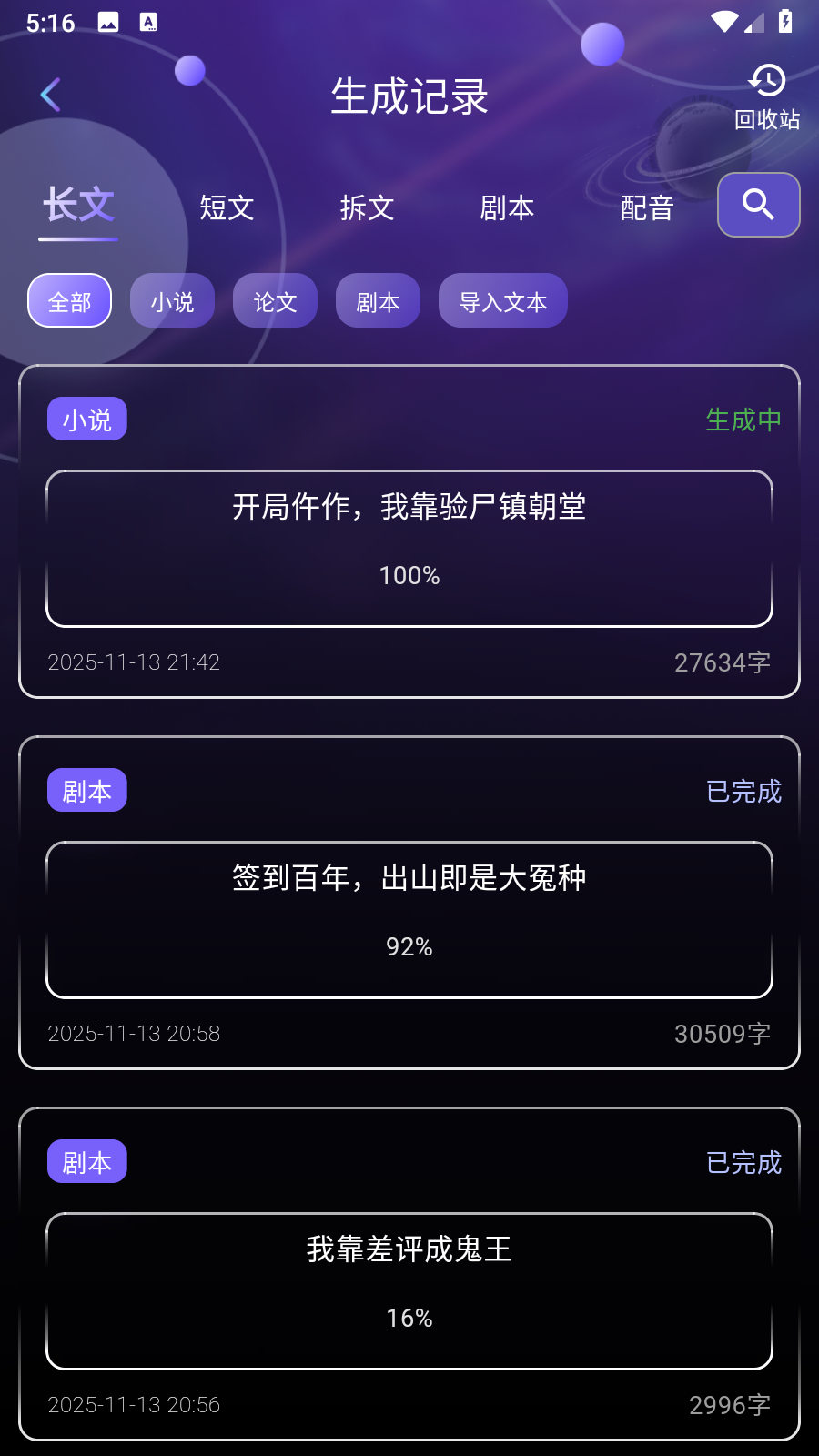Select the 全部 filter chip

coord(69,300)
